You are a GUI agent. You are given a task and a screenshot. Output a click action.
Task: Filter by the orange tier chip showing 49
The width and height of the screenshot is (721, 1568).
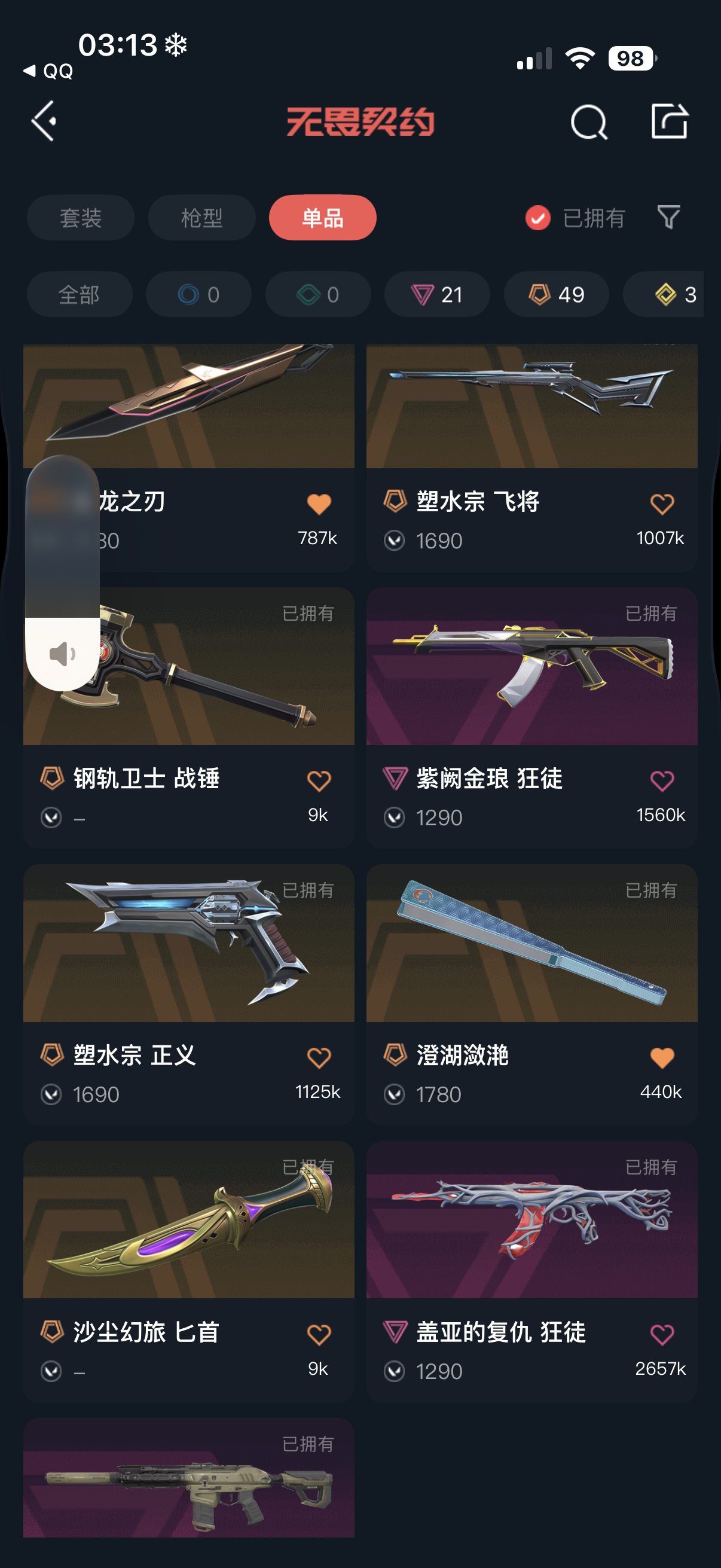[x=556, y=295]
